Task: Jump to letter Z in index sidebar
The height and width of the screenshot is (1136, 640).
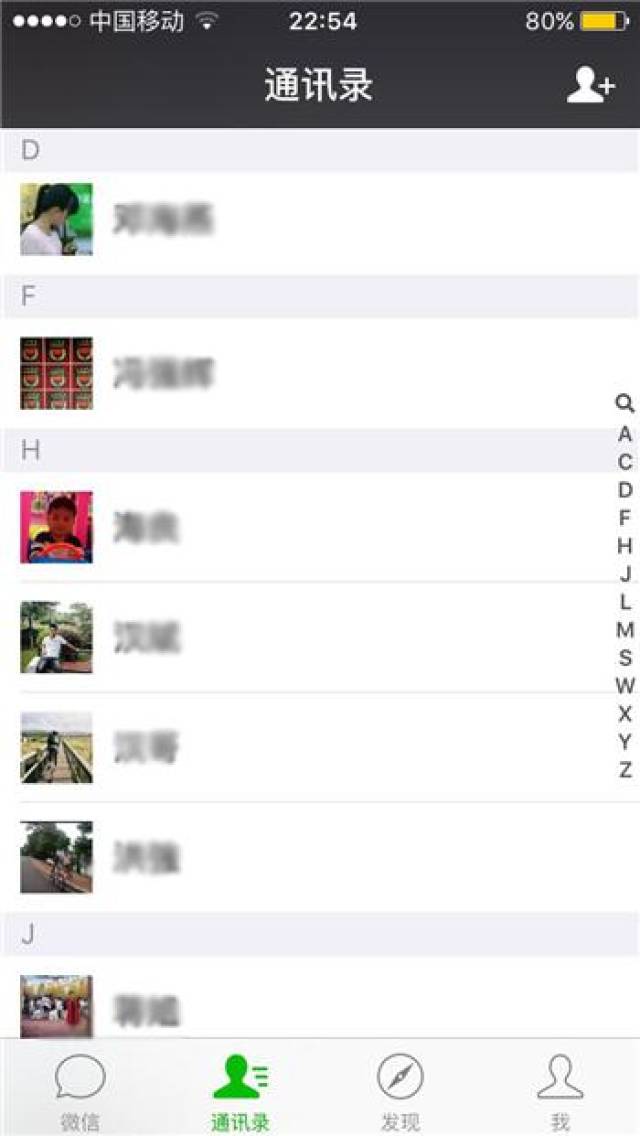Action: tap(625, 770)
